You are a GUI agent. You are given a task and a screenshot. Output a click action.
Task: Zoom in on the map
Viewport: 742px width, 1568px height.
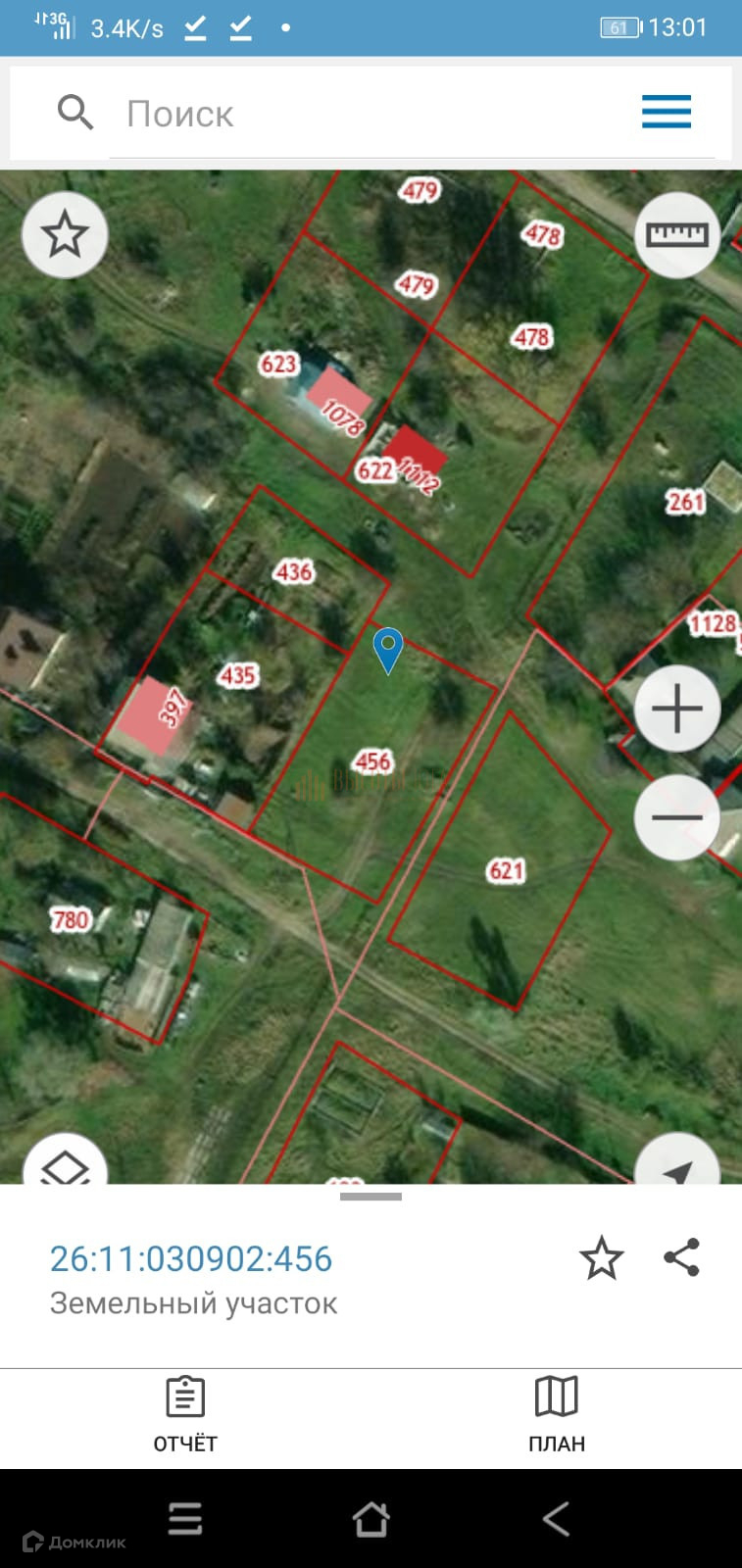click(x=677, y=709)
